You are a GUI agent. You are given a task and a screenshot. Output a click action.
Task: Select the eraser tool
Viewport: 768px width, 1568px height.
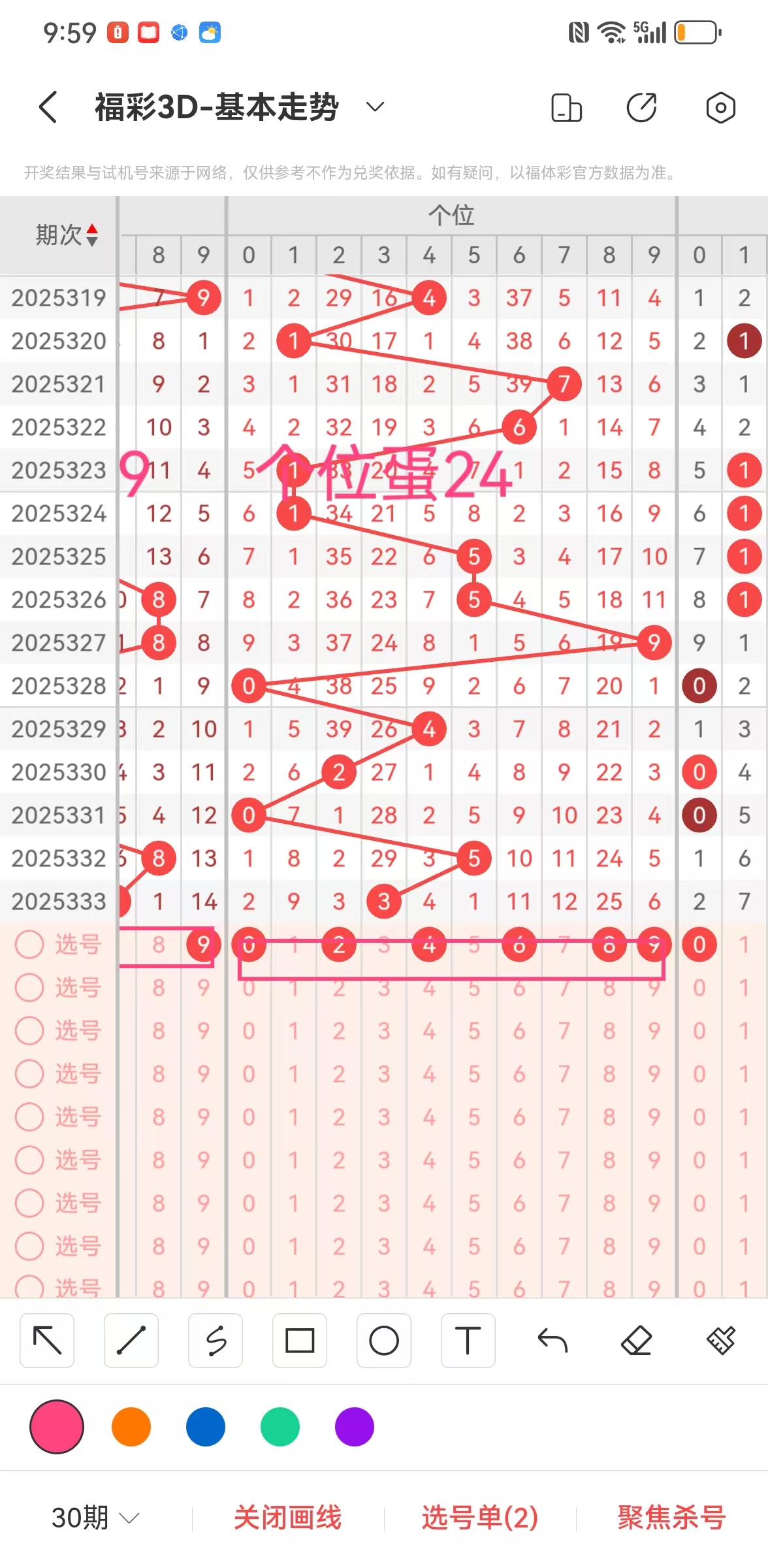(x=636, y=1341)
